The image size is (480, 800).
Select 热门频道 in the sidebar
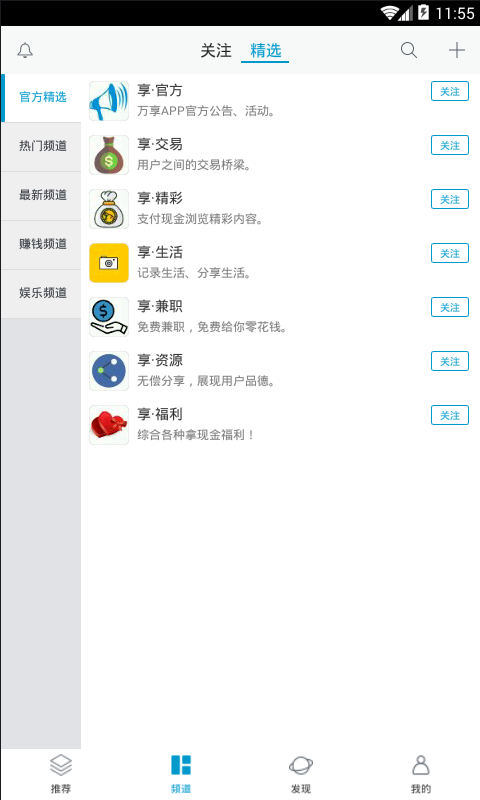pyautogui.click(x=41, y=146)
